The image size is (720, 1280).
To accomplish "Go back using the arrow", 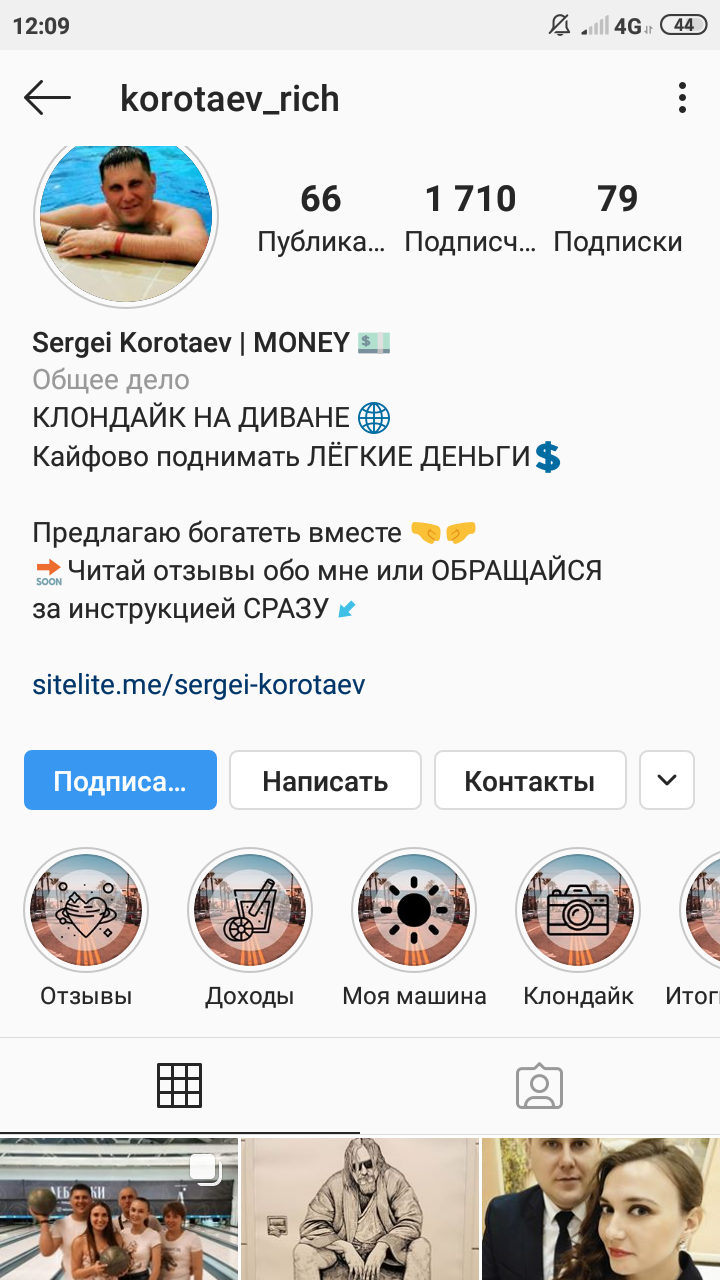I will coord(47,98).
